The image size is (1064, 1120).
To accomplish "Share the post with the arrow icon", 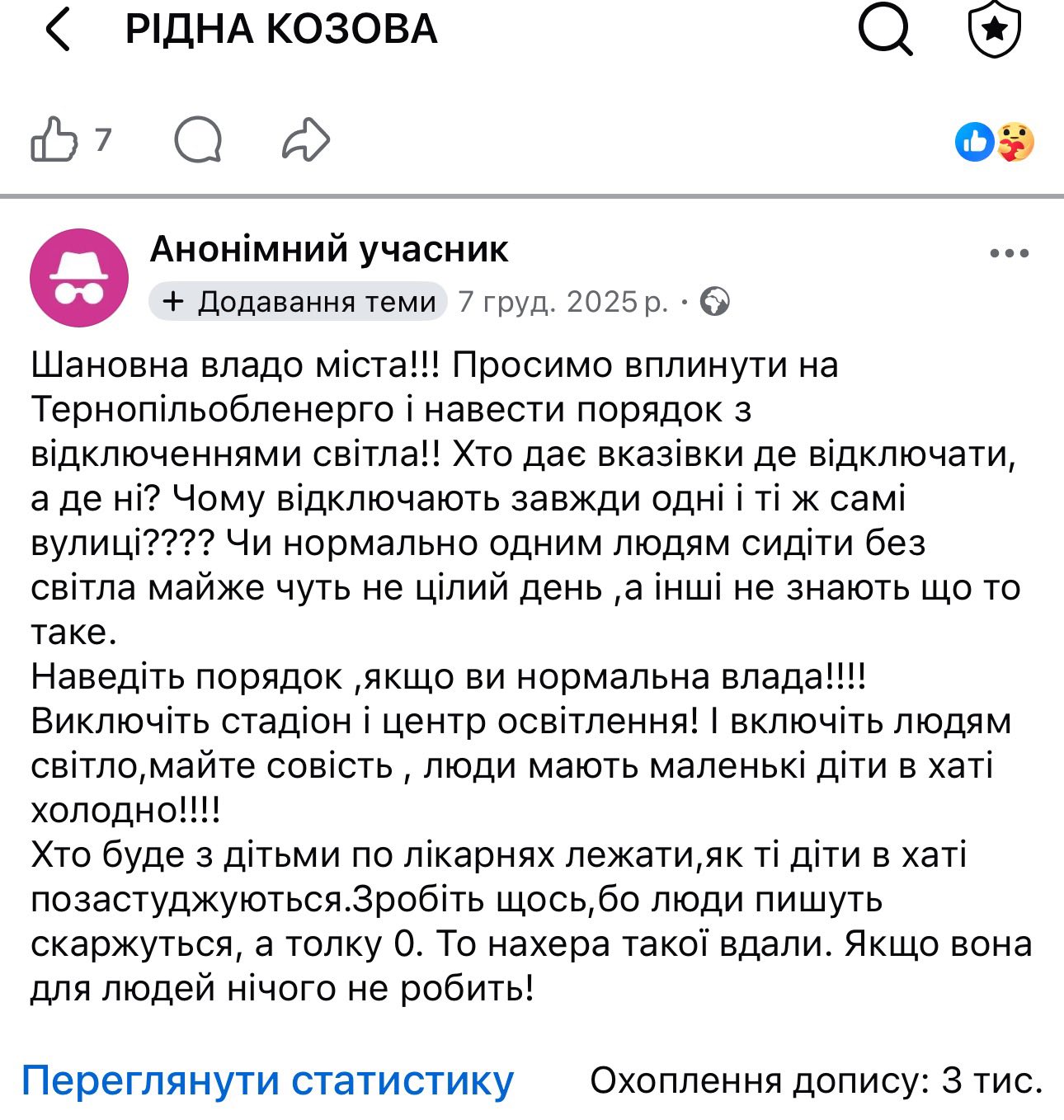I will pyautogui.click(x=306, y=139).
